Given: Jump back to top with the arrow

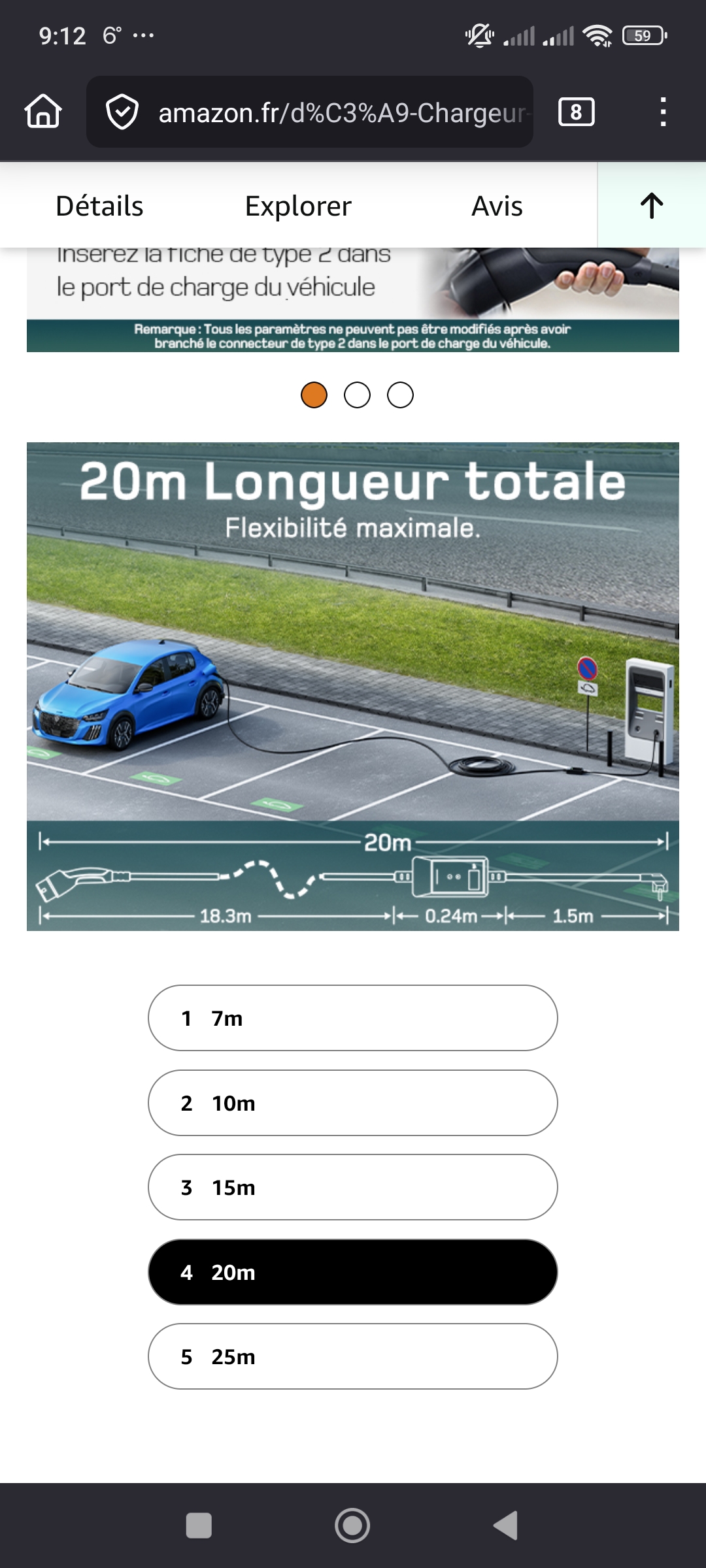Looking at the screenshot, I should coord(651,205).
